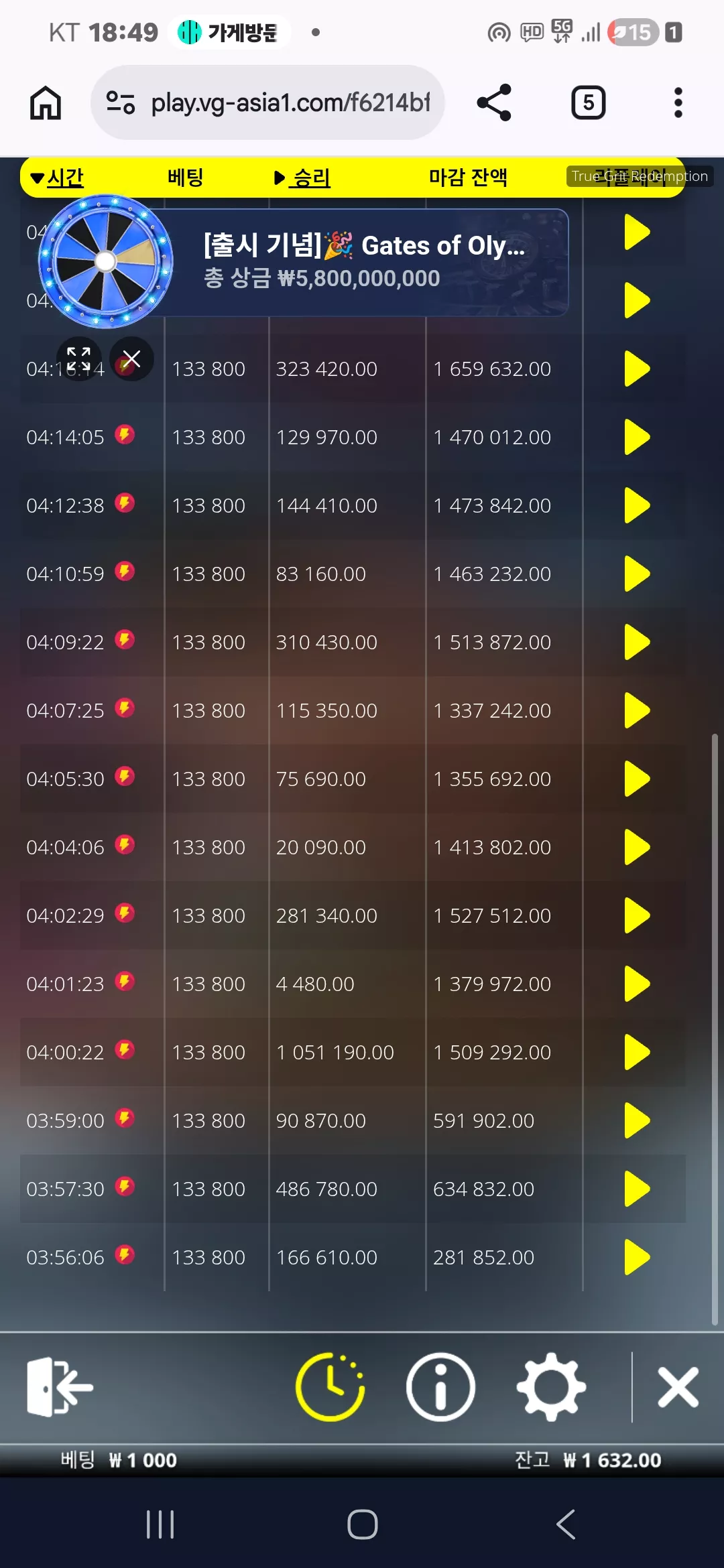Replay the 04:14:05 round

click(637, 437)
